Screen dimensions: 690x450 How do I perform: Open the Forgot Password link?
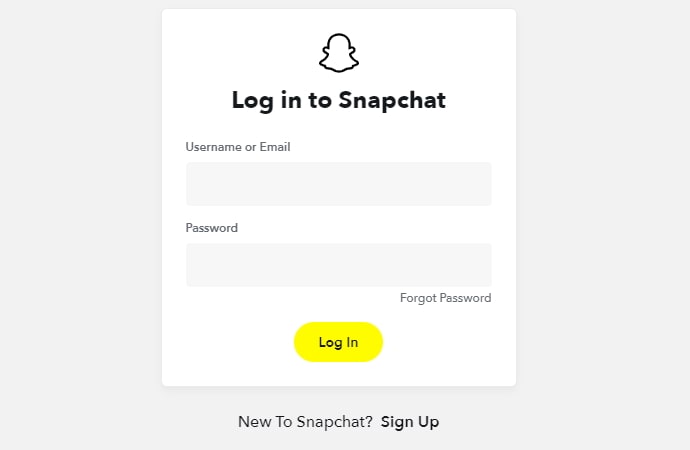[x=445, y=298]
